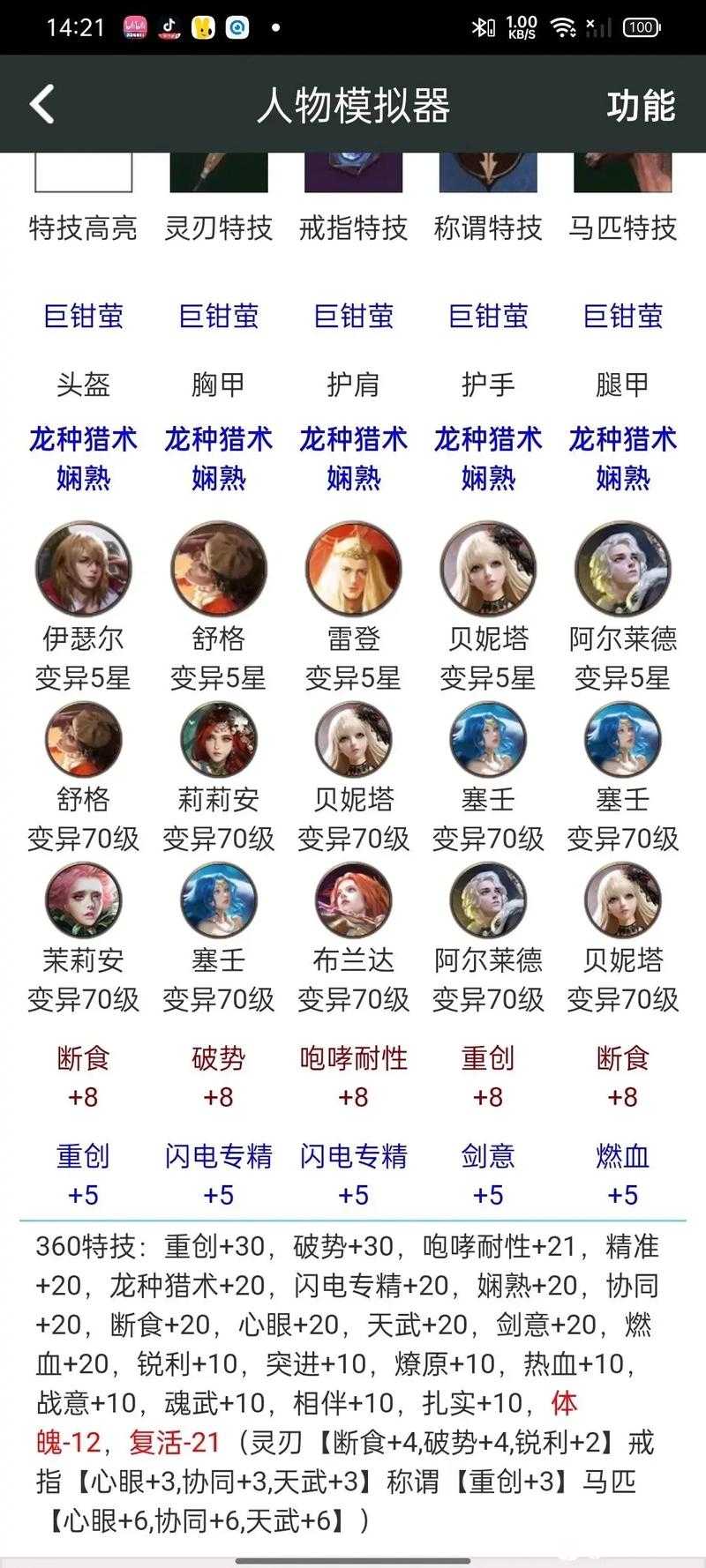Select the 戒指特技 slot
The height and width of the screenshot is (1568, 706).
(x=353, y=174)
